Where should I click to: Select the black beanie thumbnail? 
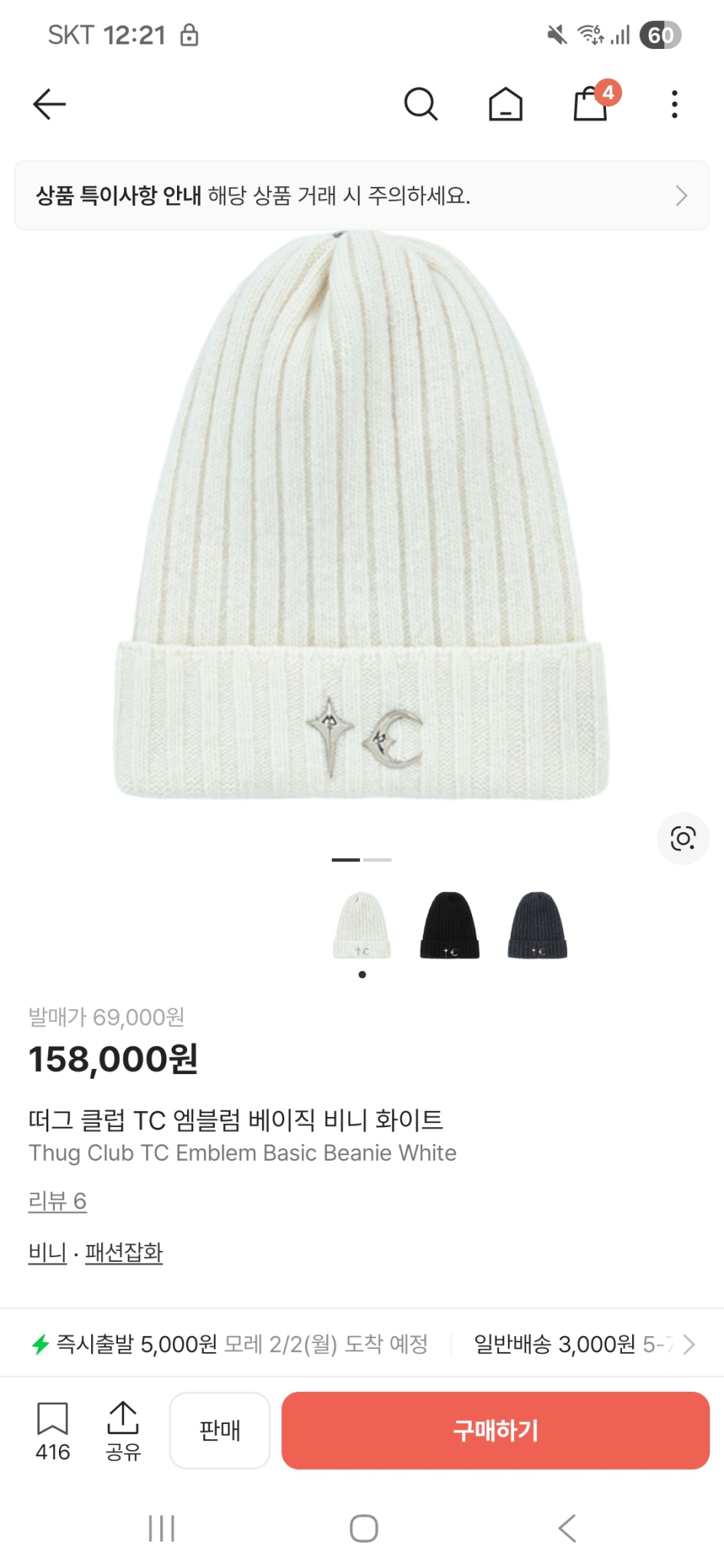[x=450, y=926]
